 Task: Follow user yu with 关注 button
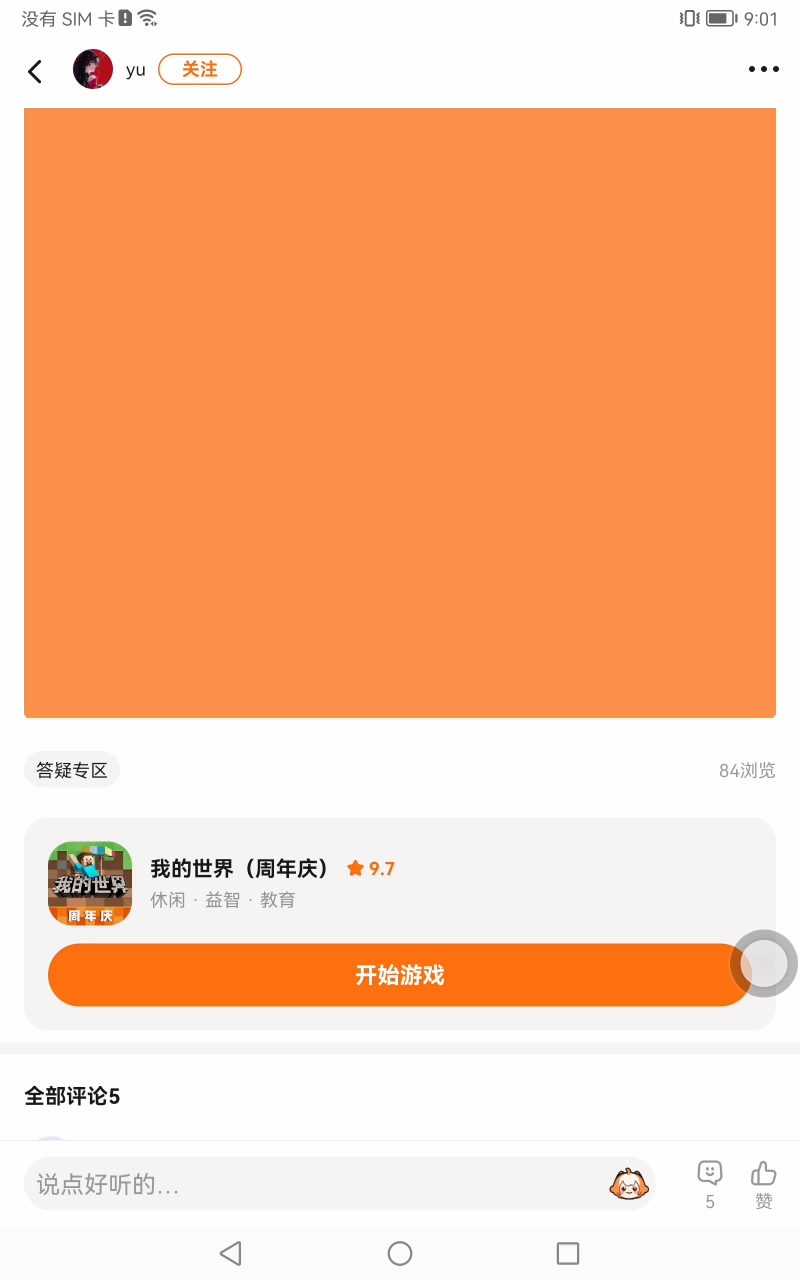click(x=200, y=69)
